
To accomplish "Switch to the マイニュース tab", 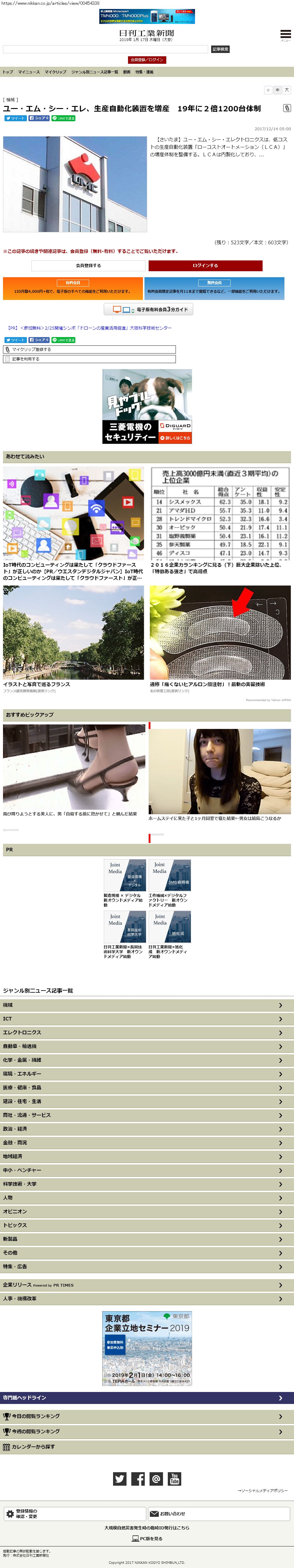I will coord(29,72).
